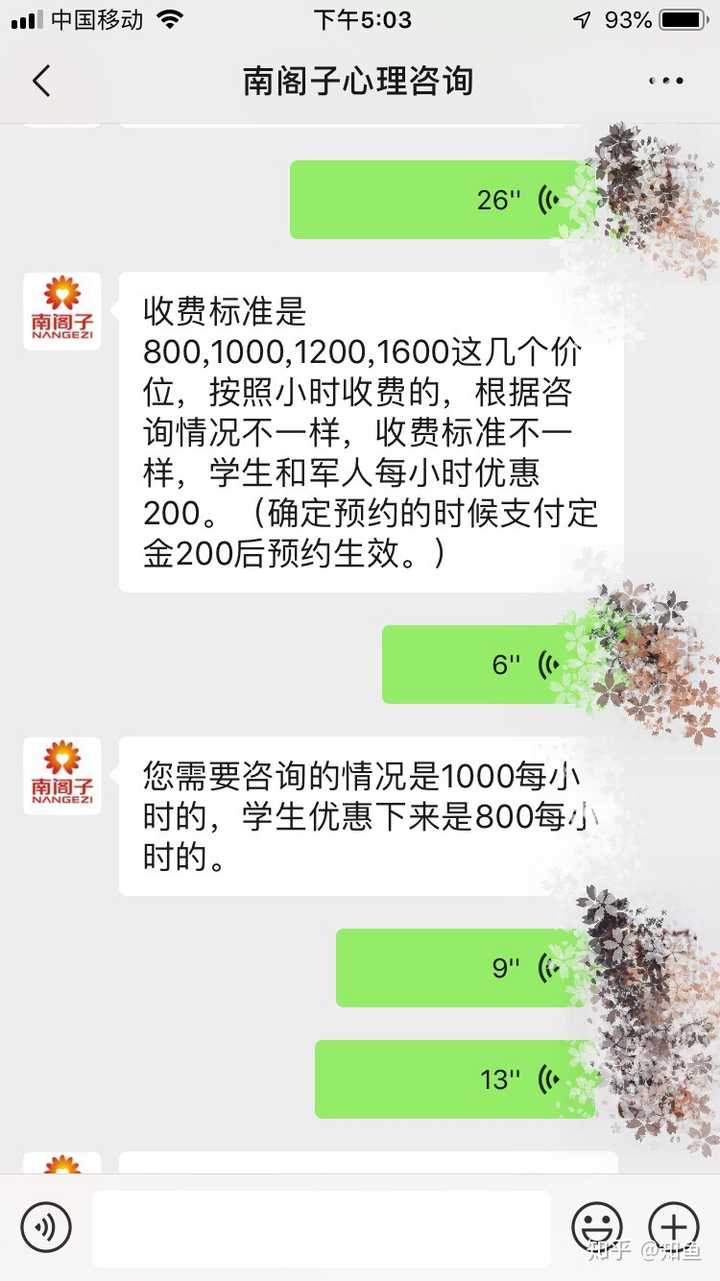Open the chat details overflow menu
The width and height of the screenshot is (720, 1281).
(x=665, y=81)
